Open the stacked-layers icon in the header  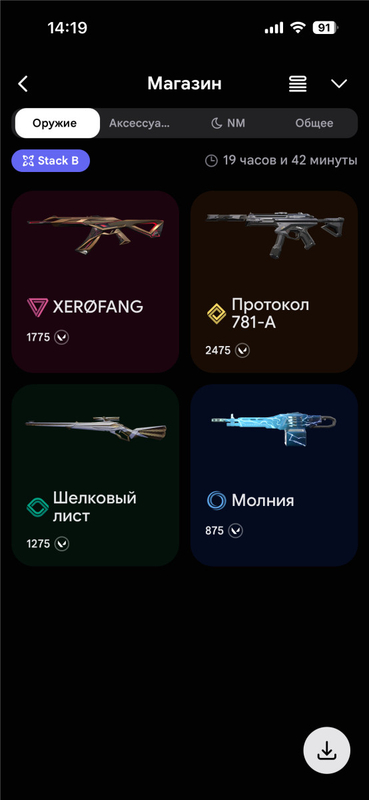298,84
